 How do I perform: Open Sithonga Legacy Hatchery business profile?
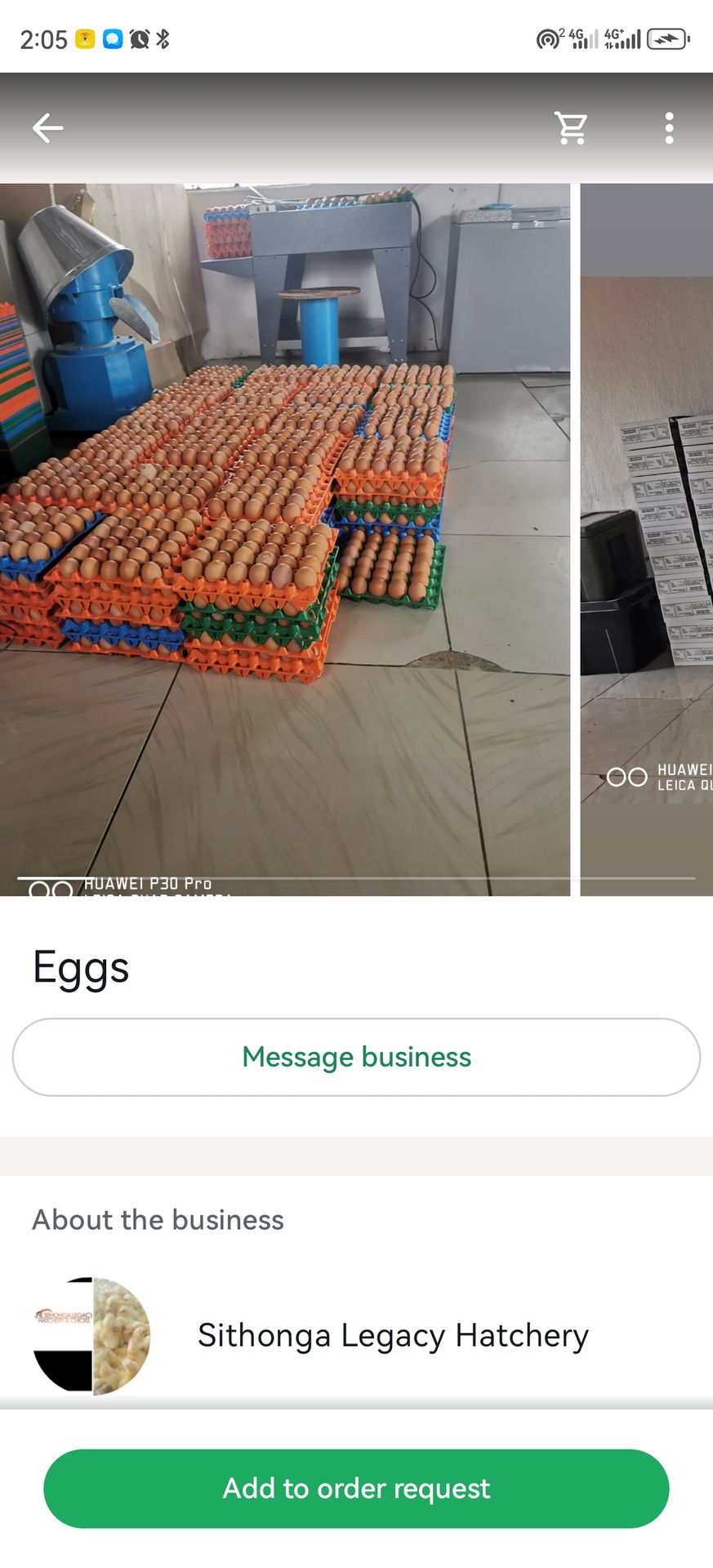tap(392, 1335)
